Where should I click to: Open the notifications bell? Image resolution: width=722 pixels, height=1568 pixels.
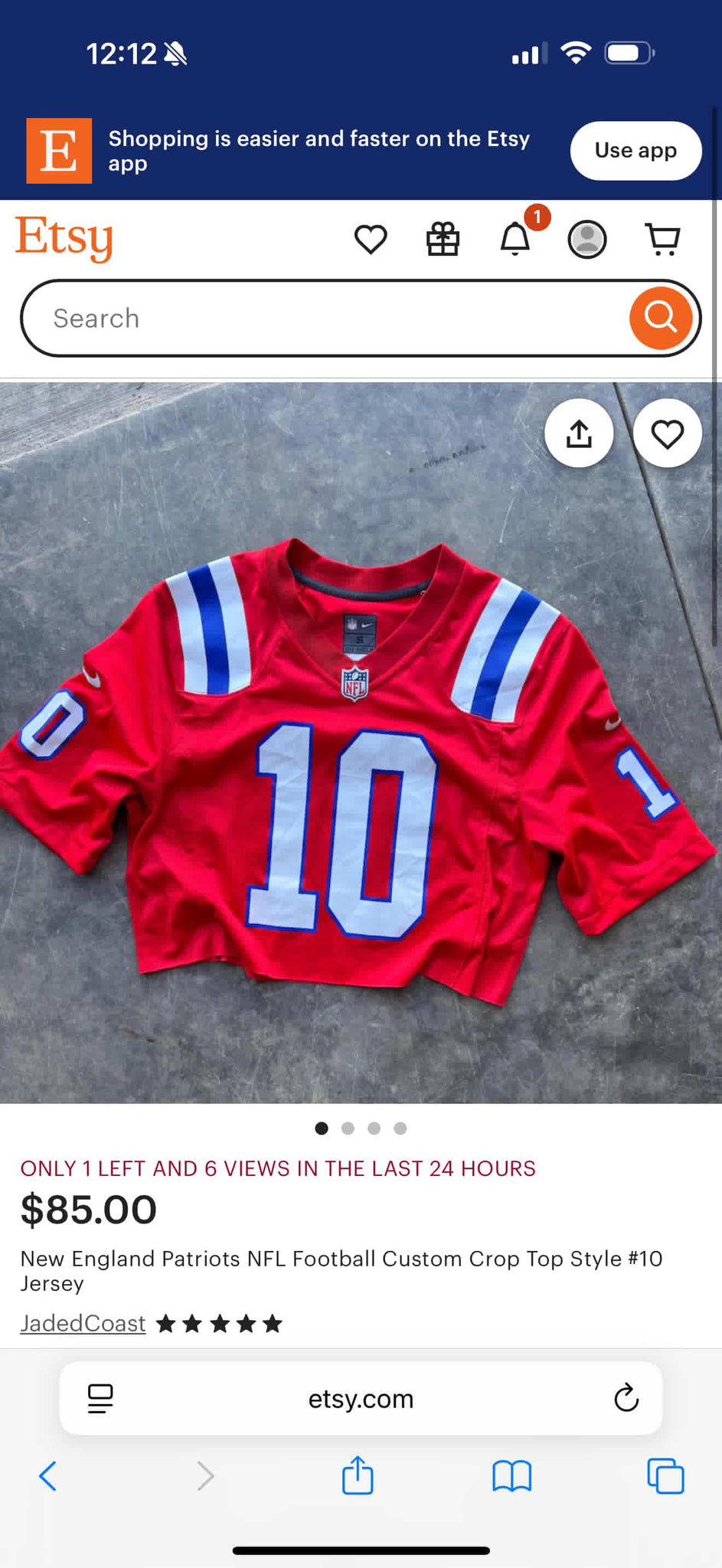pyautogui.click(x=515, y=240)
